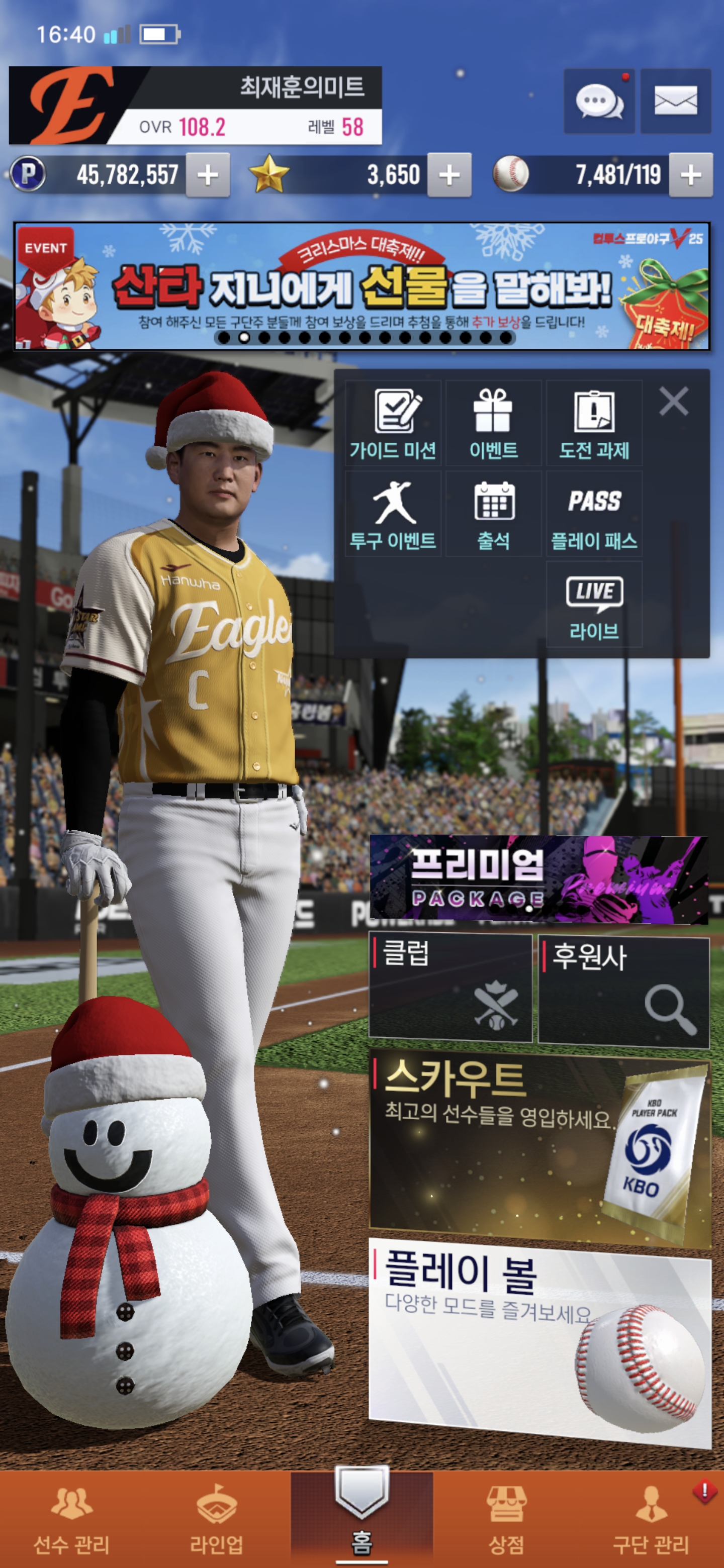Check 출석 attendance calendar
Screen dimensions: 724x1568
pyautogui.click(x=493, y=514)
